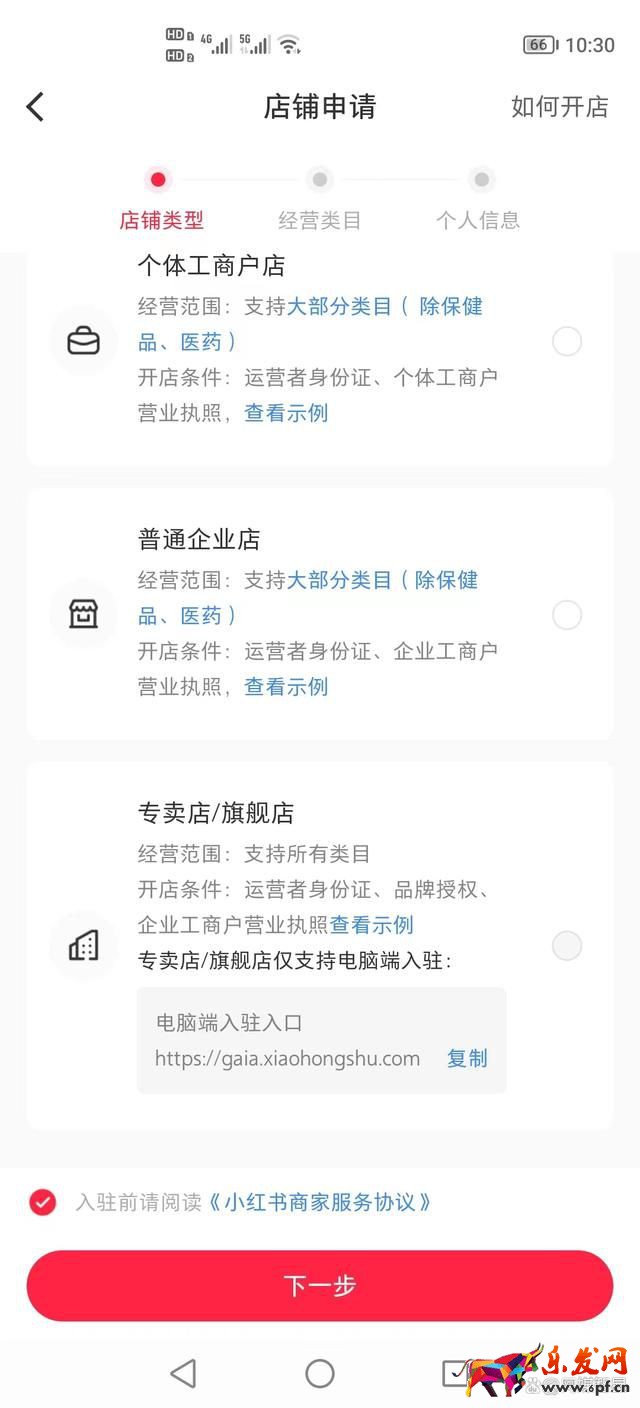
Task: Choose the 普通企业店 store type
Action: [566, 615]
